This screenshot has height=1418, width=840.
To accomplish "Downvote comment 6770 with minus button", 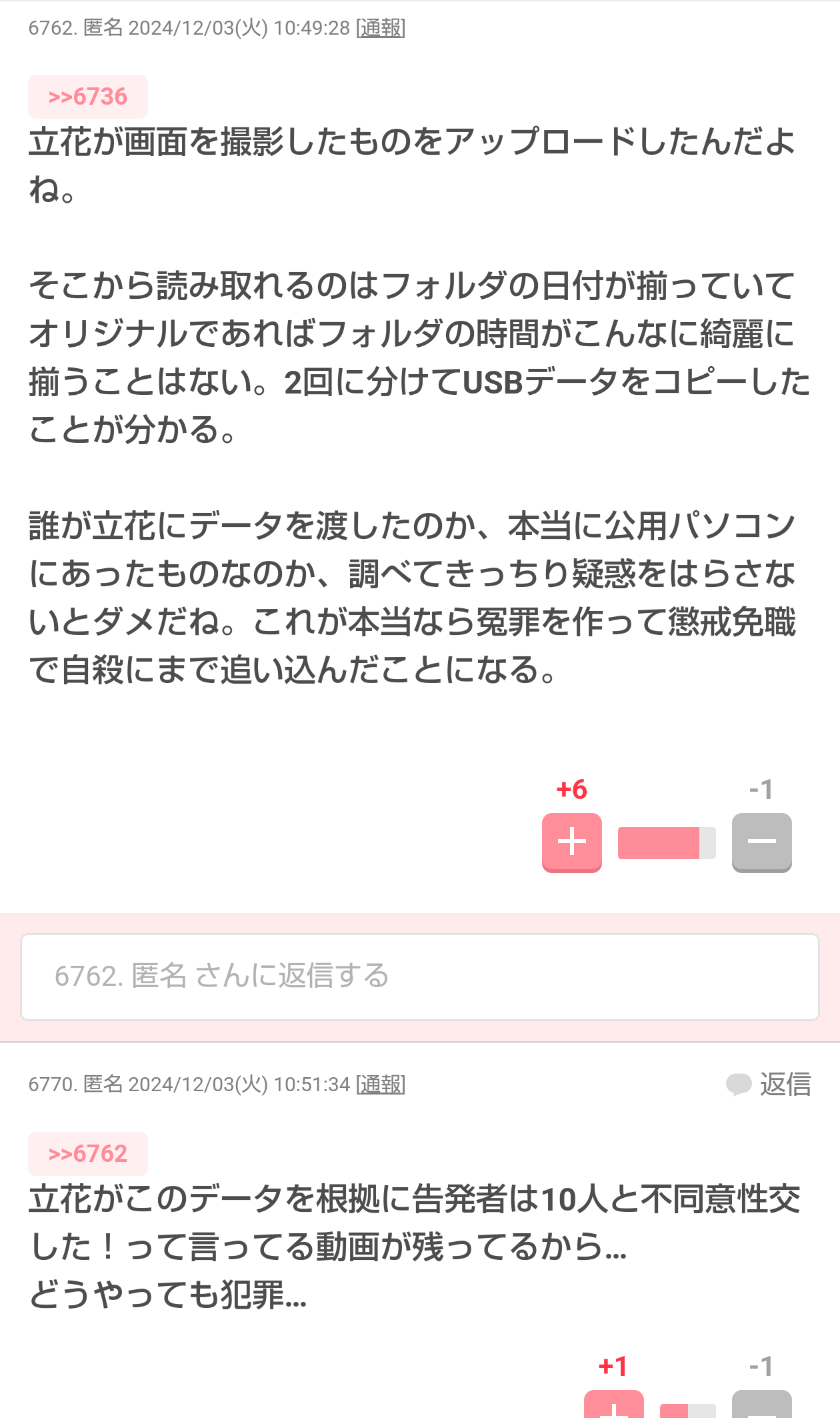I will [762, 1405].
